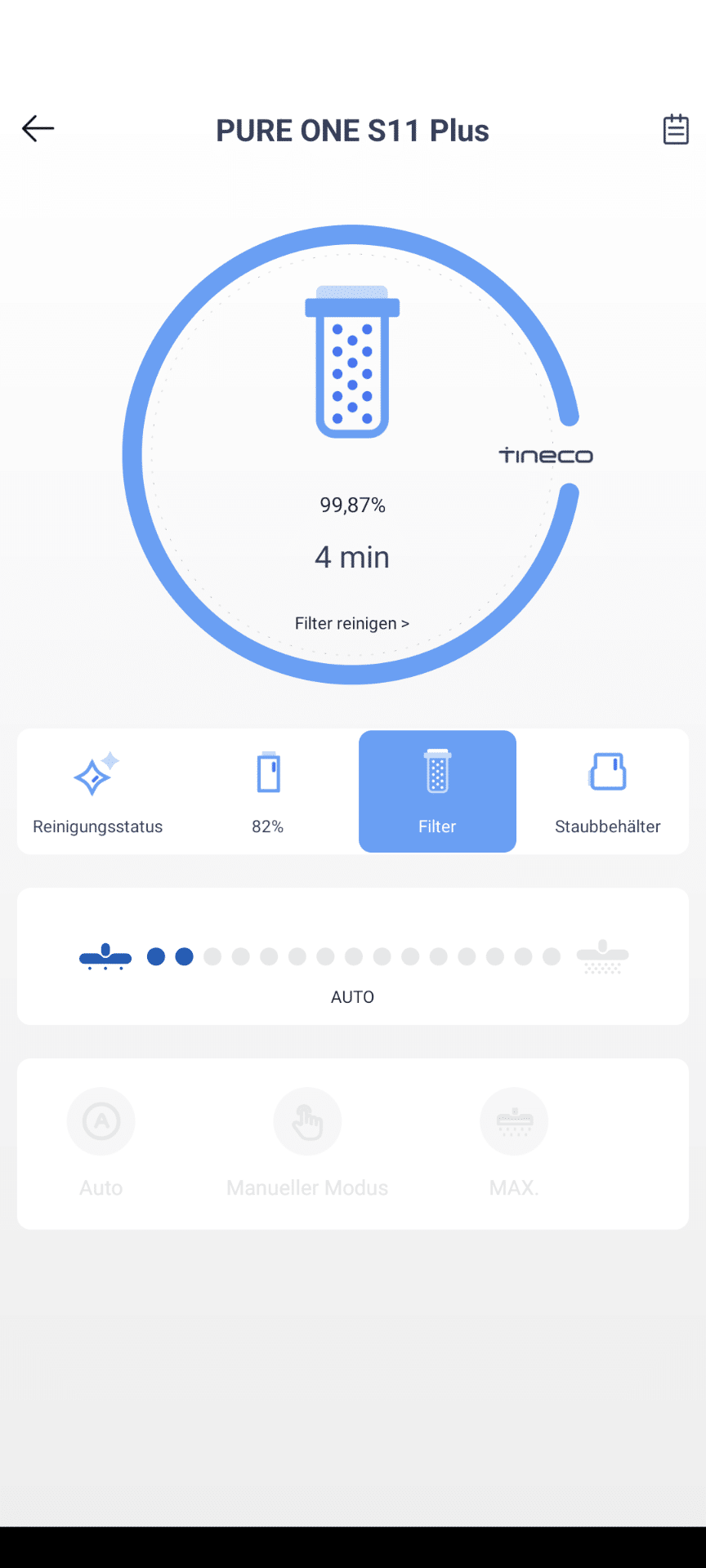Show the 82% battery tab

(268, 791)
